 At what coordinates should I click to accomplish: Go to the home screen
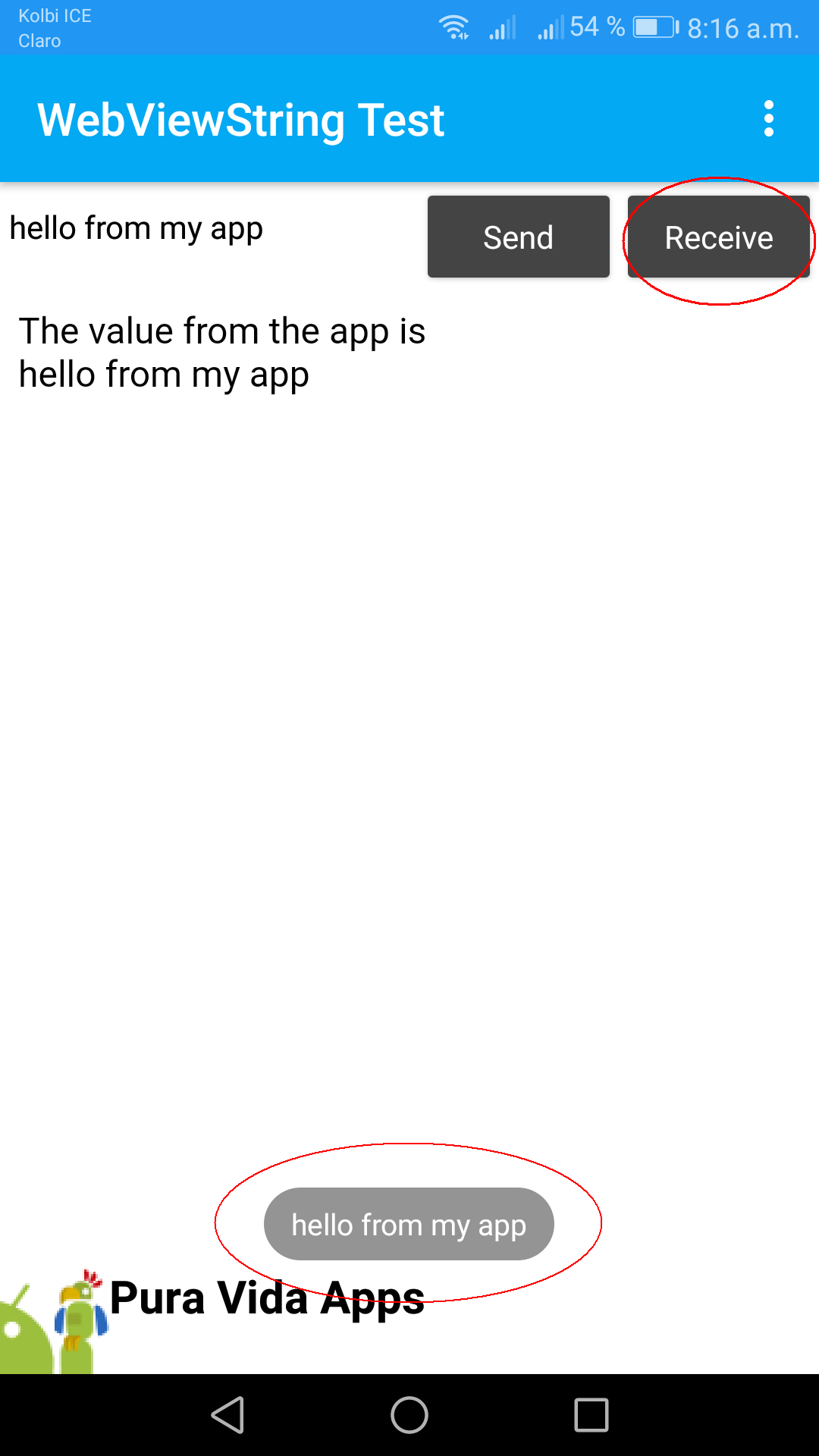409,1415
